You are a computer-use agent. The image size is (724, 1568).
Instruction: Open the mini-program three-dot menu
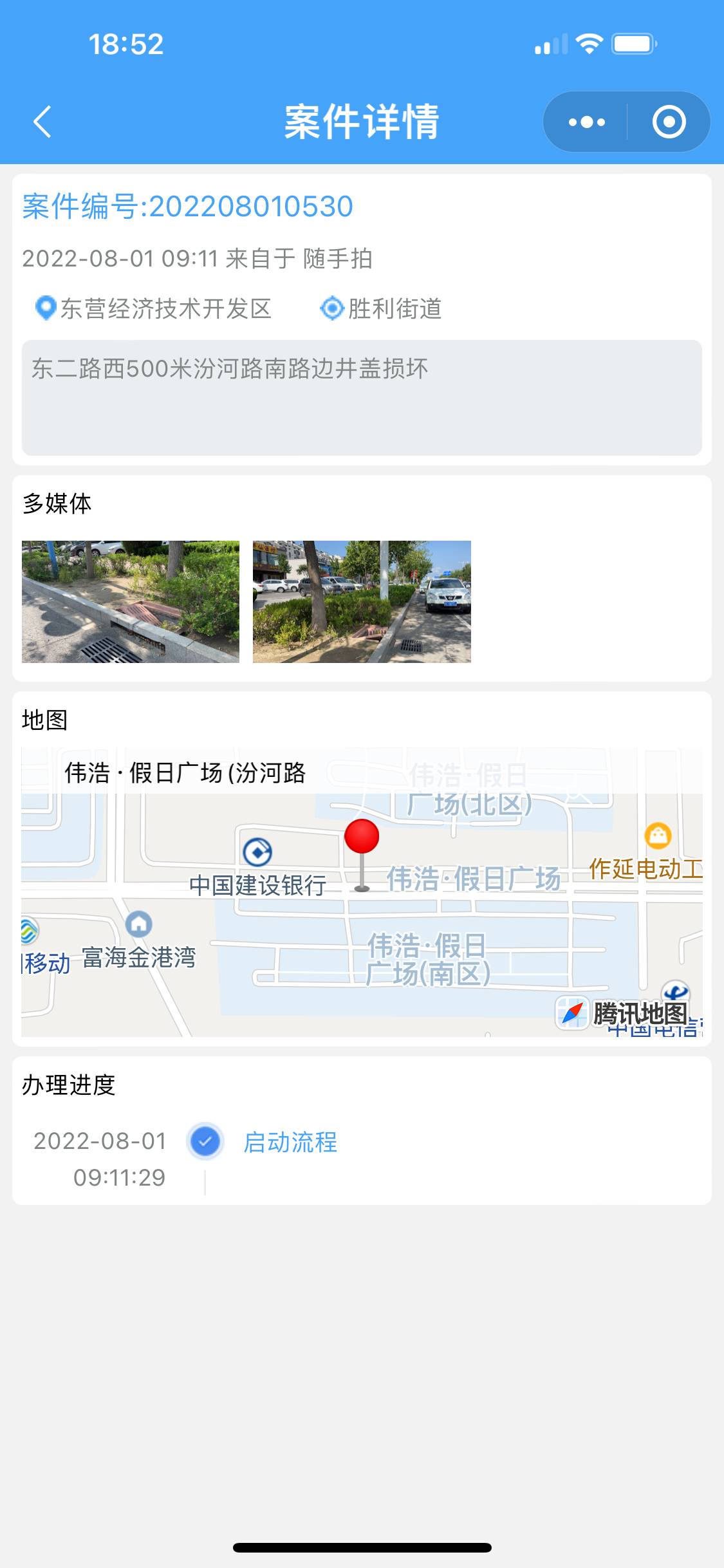click(x=586, y=122)
